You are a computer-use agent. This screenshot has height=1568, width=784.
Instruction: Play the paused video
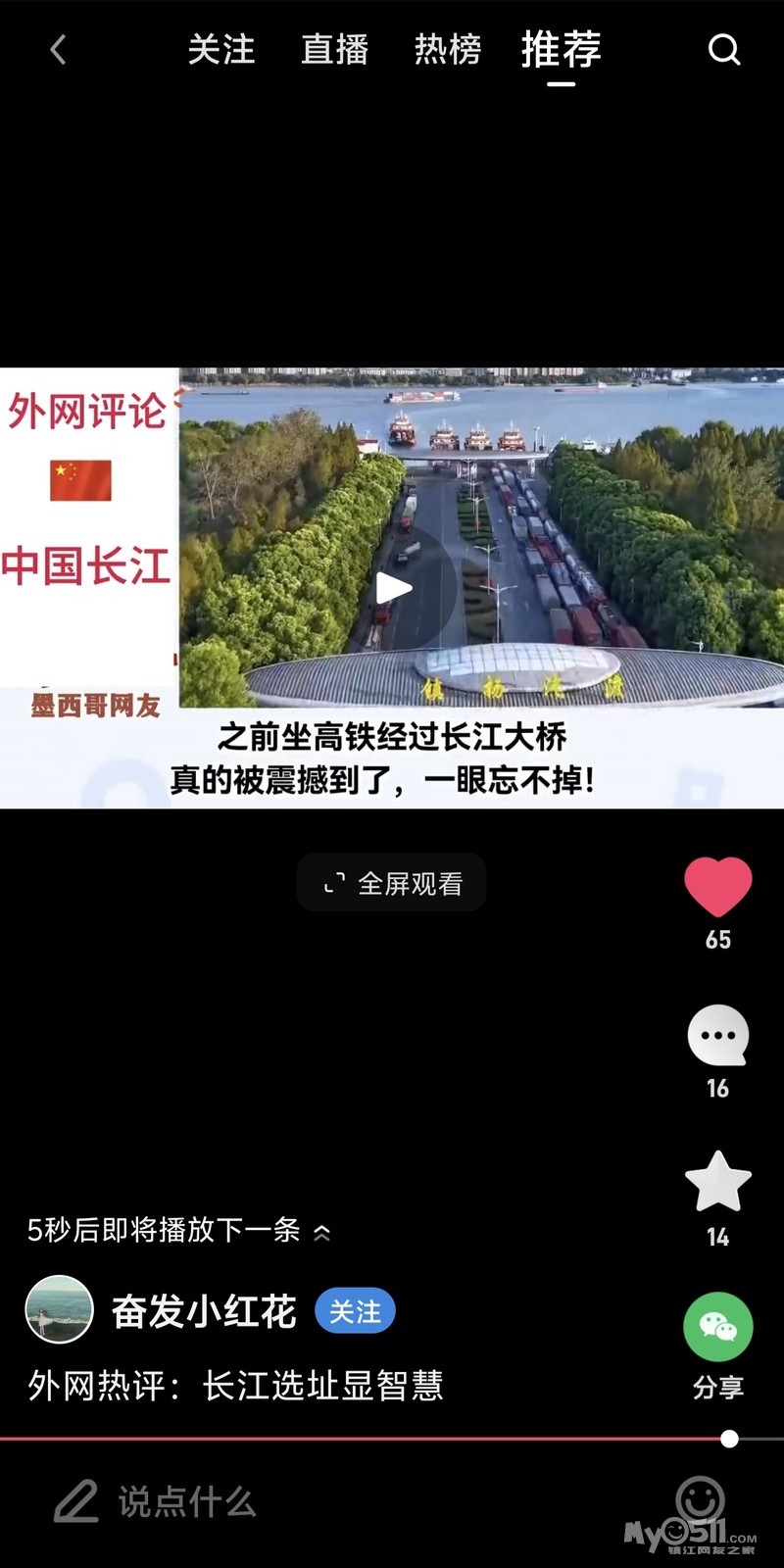393,588
